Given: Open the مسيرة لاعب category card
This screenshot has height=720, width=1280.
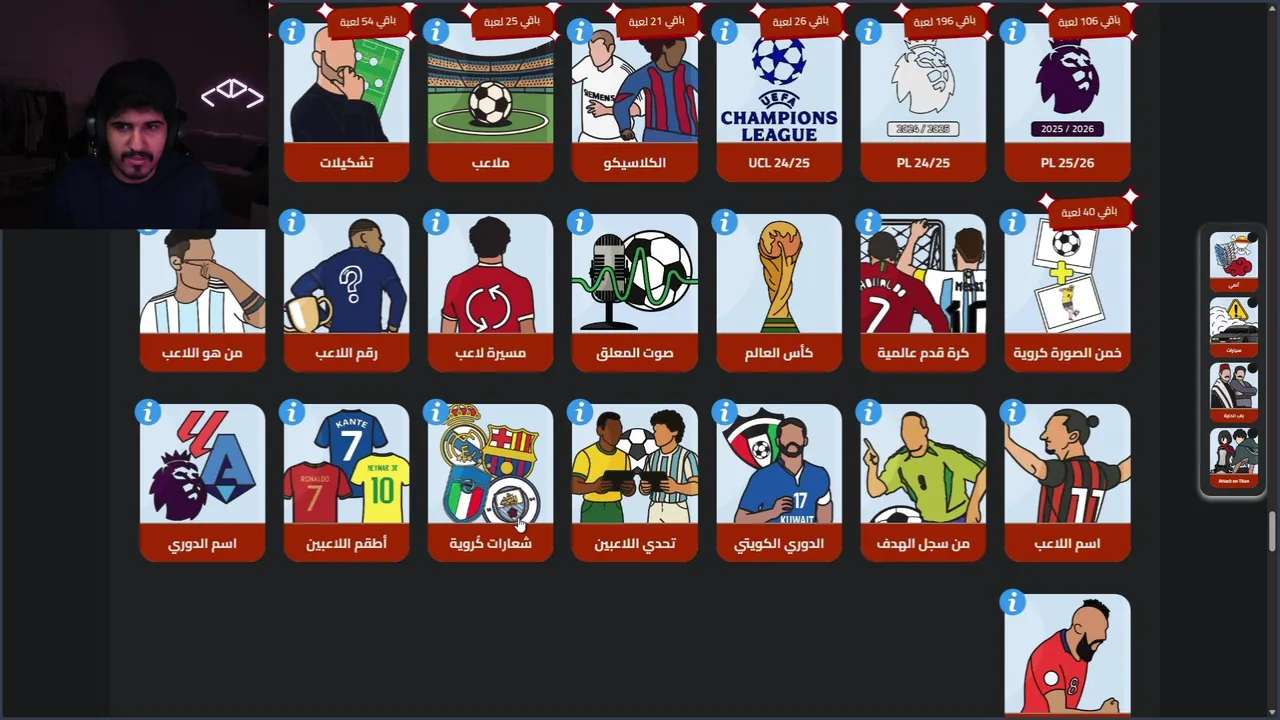Looking at the screenshot, I should (x=490, y=290).
